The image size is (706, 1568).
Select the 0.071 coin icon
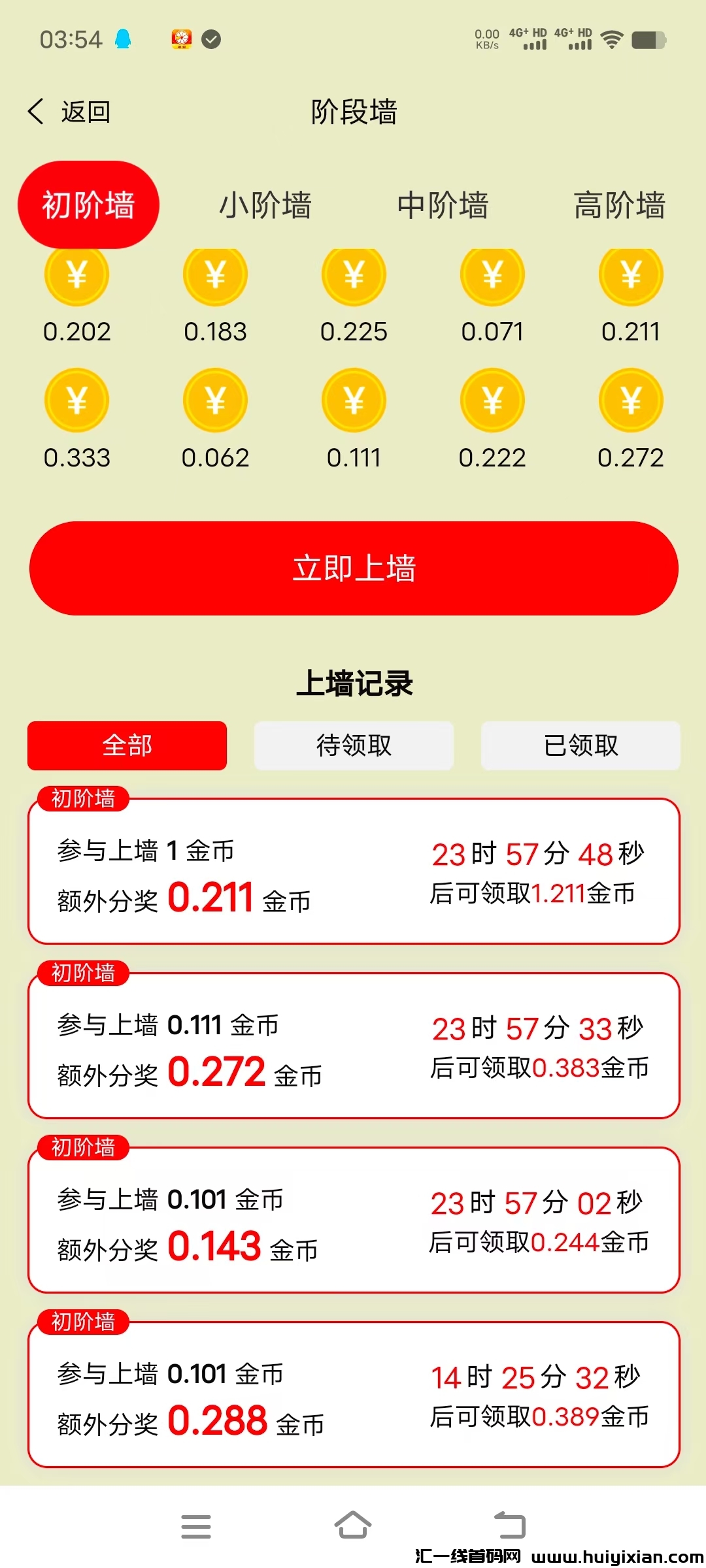[x=492, y=276]
